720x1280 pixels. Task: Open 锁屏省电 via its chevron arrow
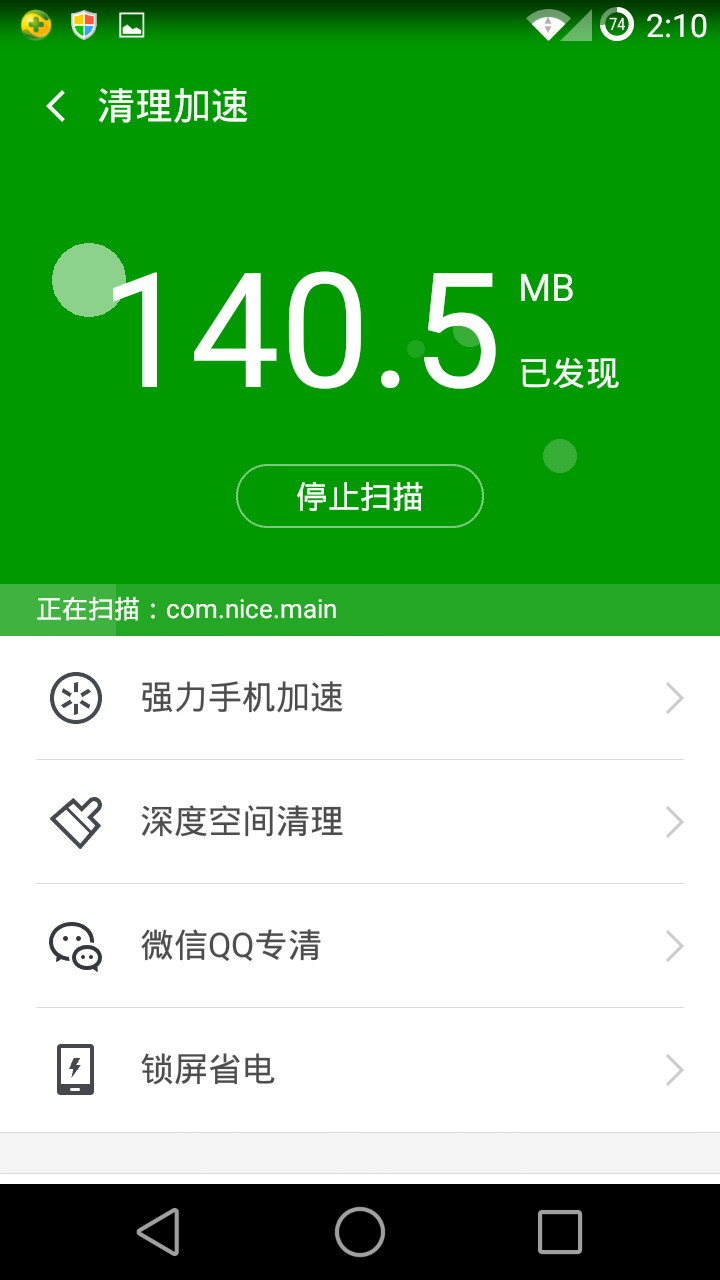tap(674, 1069)
